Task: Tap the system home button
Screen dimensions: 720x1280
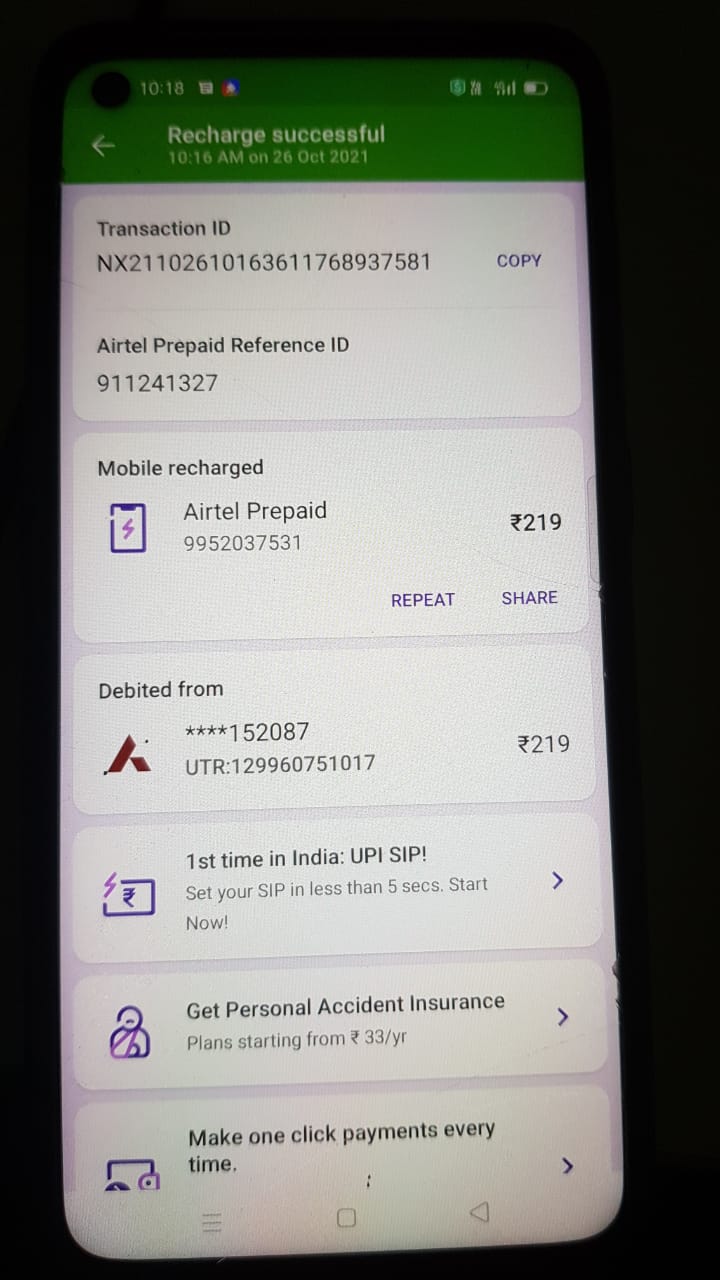Action: (346, 1218)
